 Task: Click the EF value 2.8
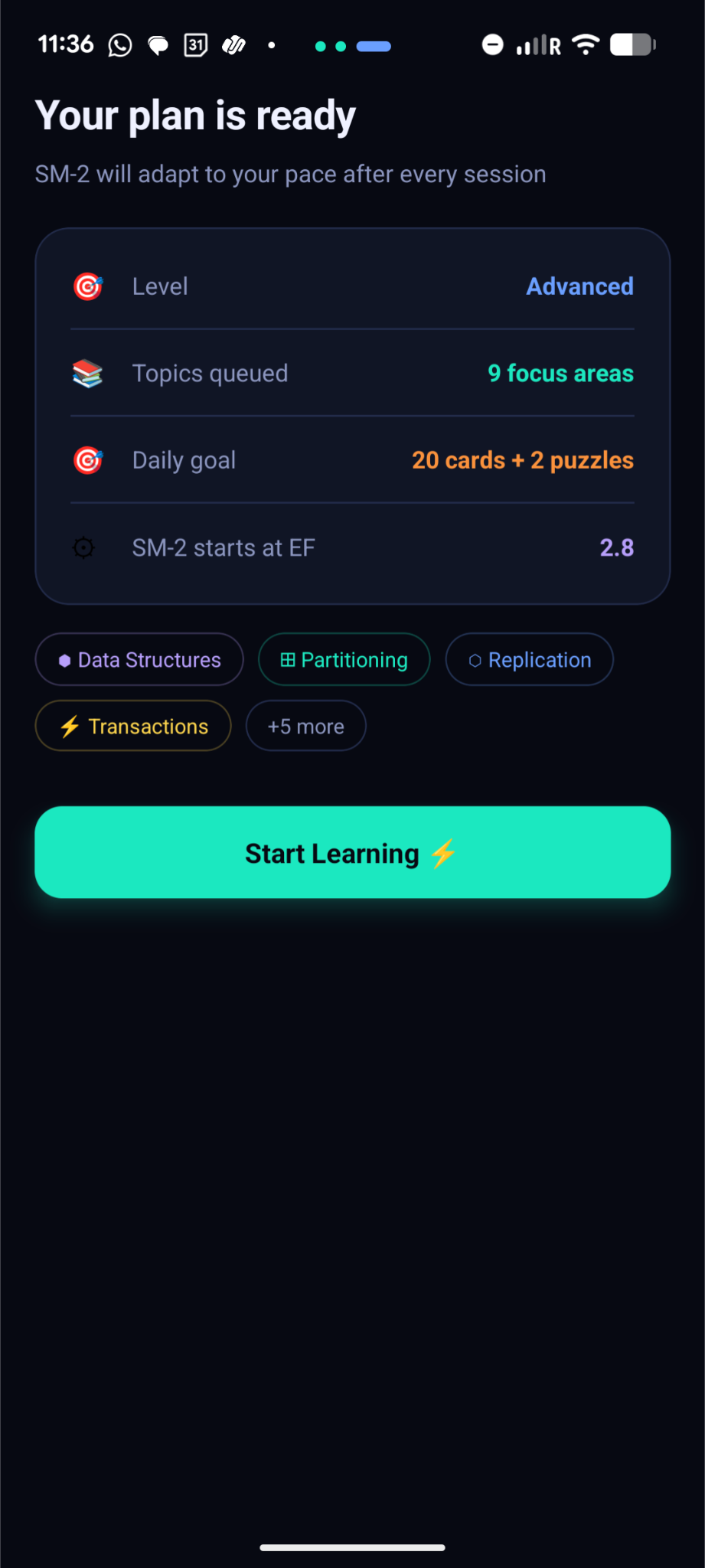[x=616, y=547]
